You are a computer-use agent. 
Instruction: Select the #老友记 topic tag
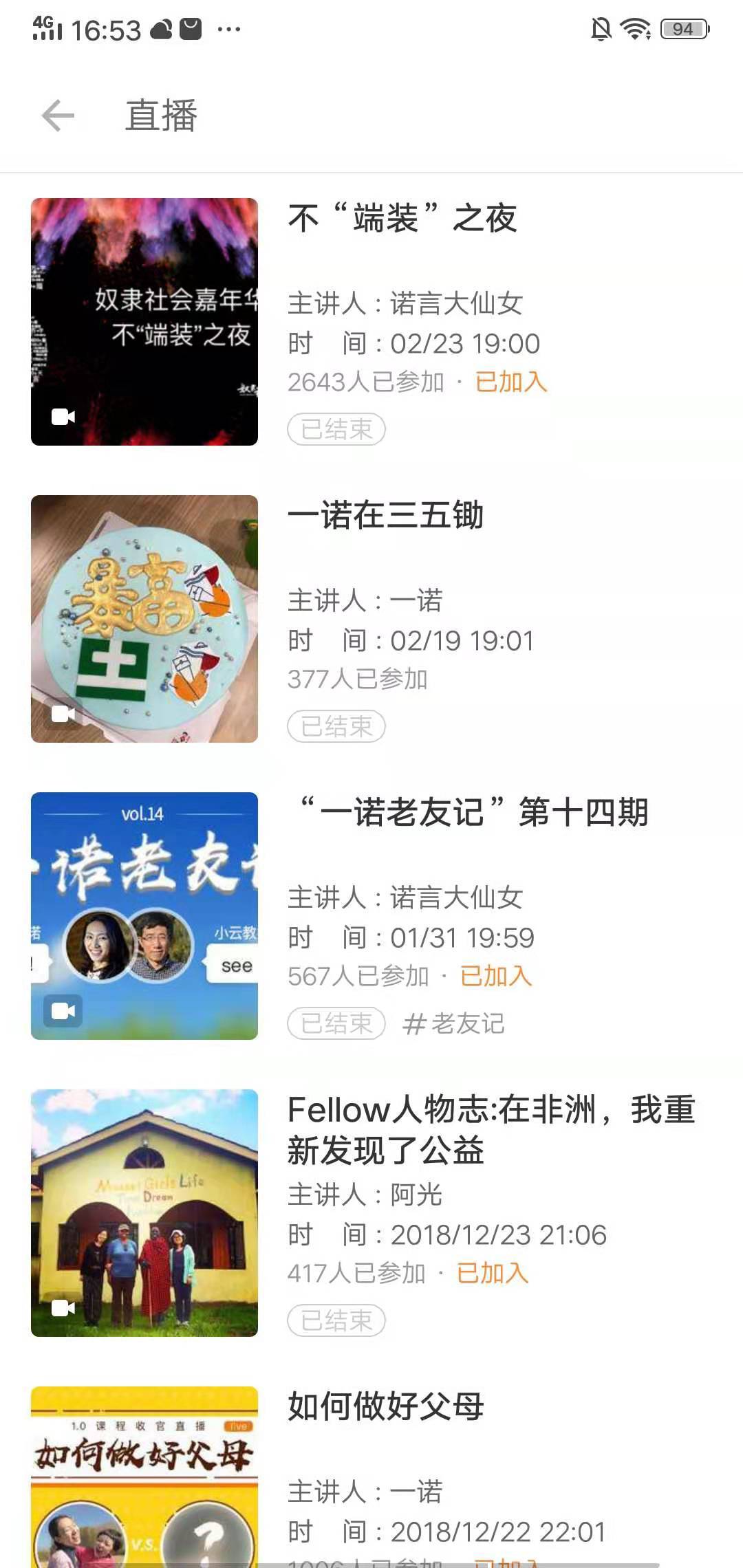click(x=454, y=1023)
